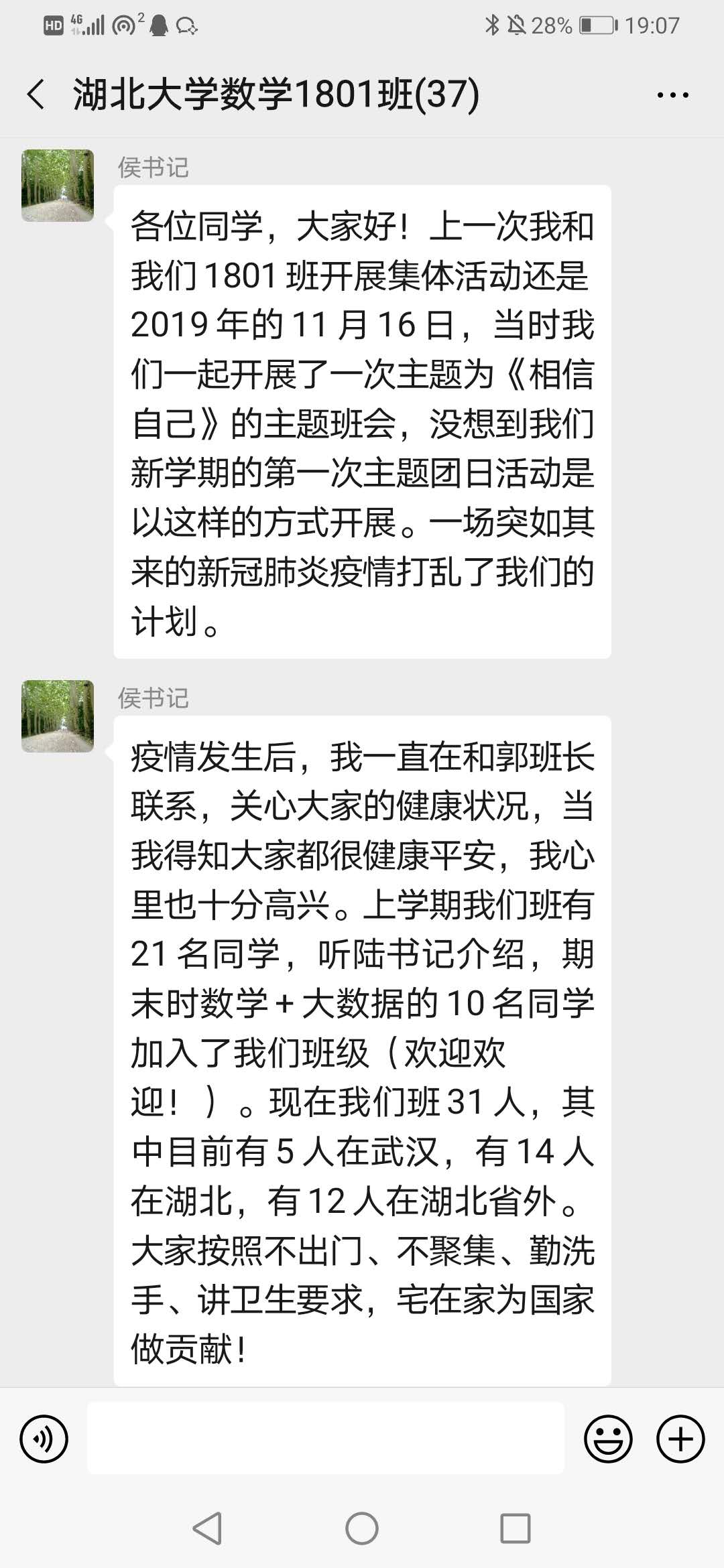Focus the message text field

coord(326,1439)
